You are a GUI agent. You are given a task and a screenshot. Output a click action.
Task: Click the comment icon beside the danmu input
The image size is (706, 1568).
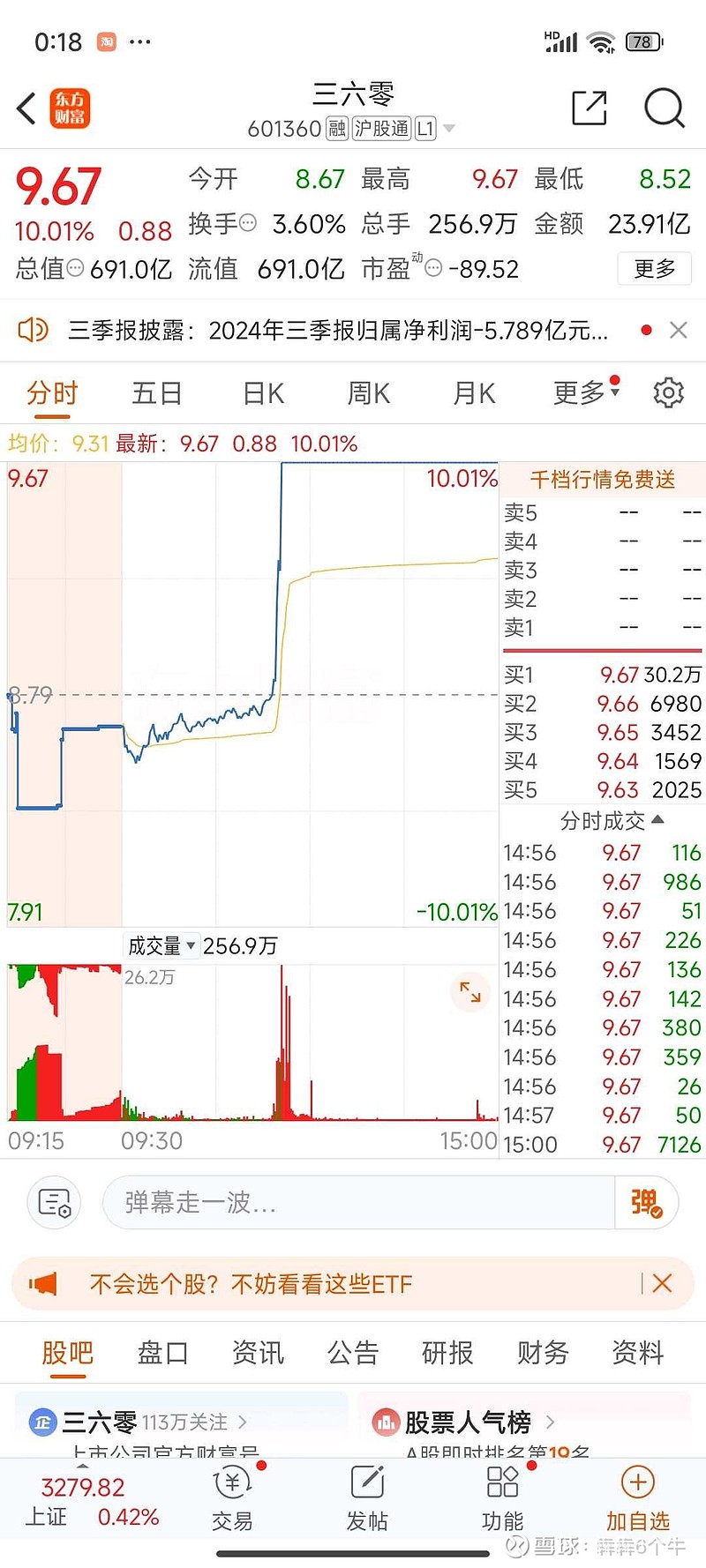[54, 1202]
